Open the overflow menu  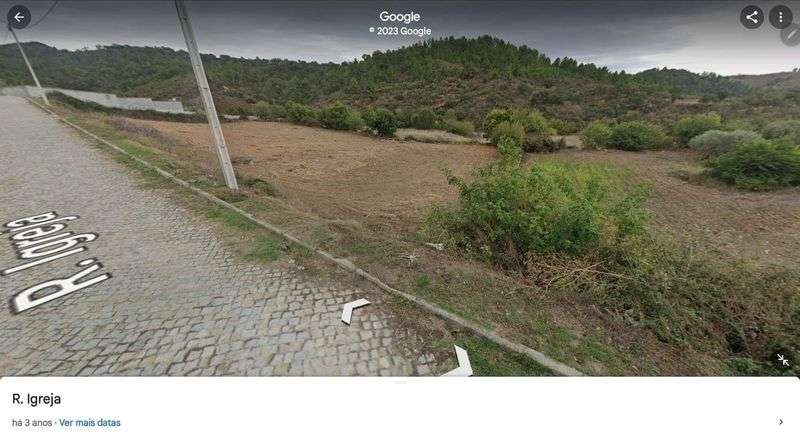781,17
